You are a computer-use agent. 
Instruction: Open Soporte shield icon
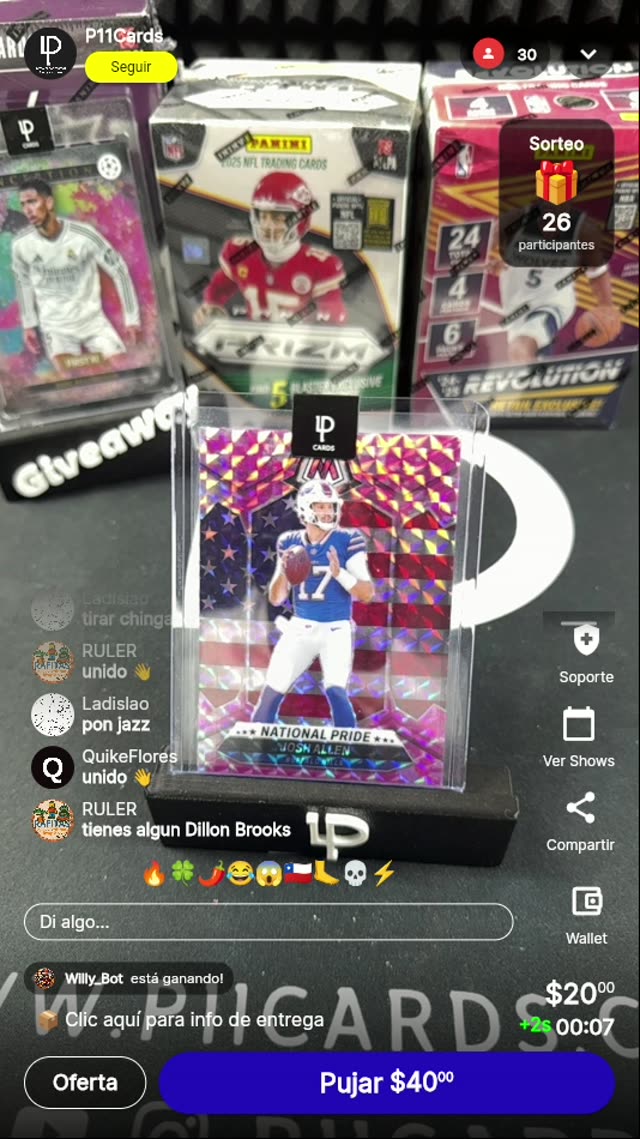click(x=586, y=641)
